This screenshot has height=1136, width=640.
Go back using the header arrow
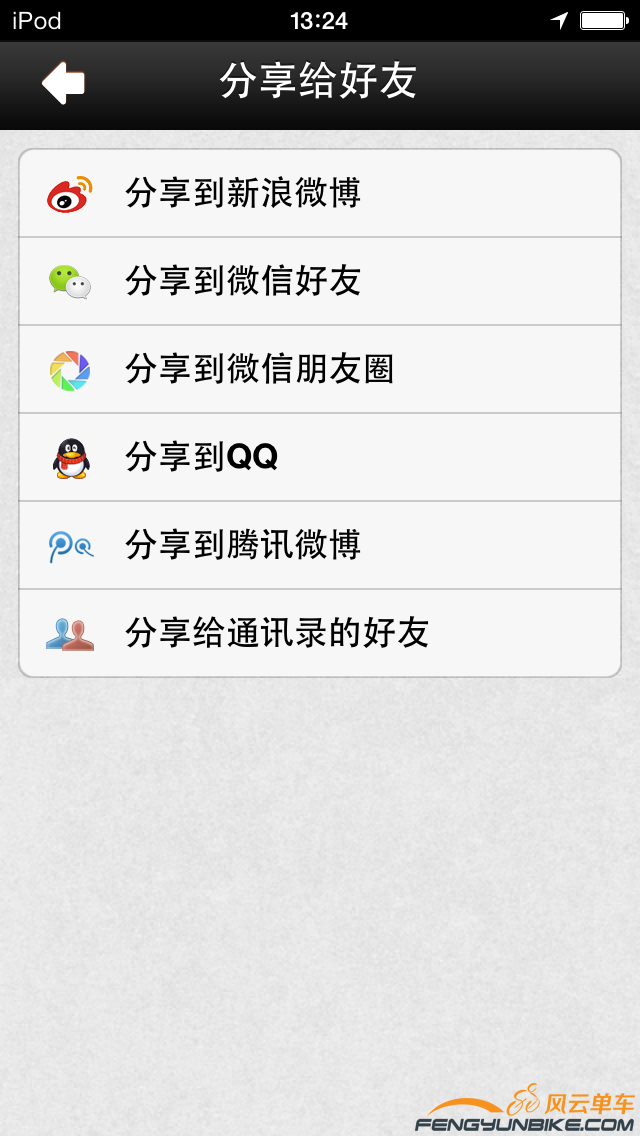(64, 83)
